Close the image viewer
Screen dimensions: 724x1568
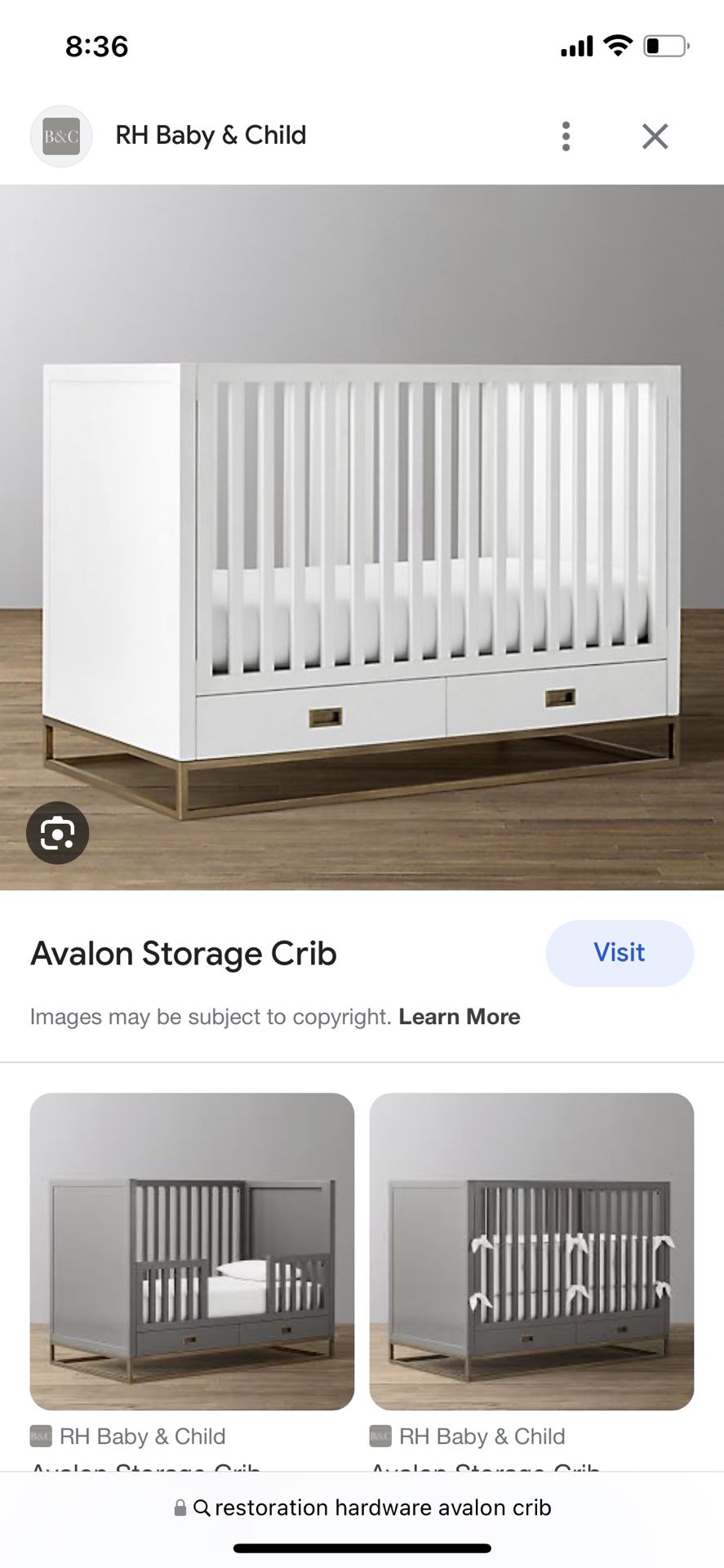point(655,136)
